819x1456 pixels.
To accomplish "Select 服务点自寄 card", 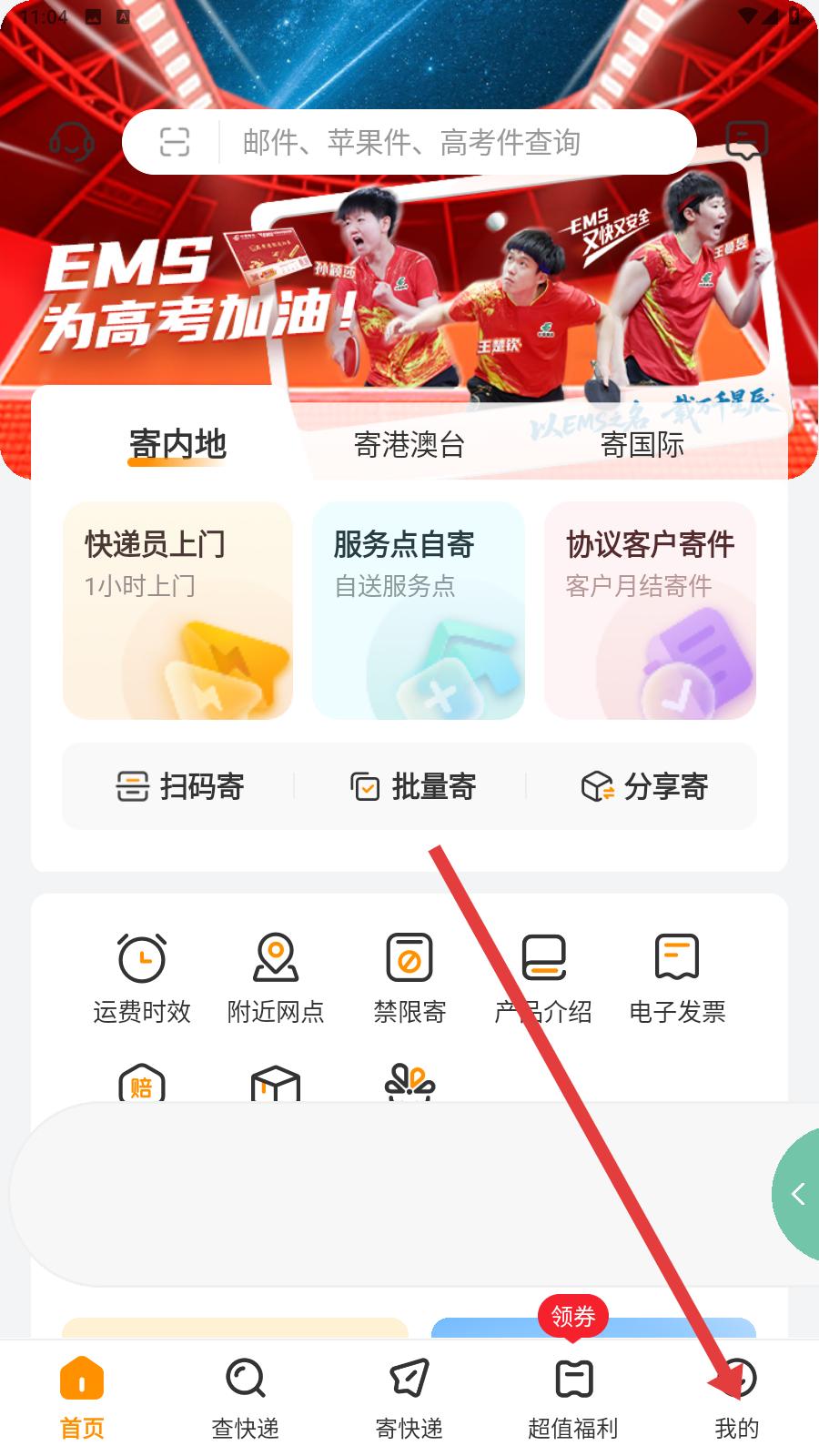I will pos(419,611).
